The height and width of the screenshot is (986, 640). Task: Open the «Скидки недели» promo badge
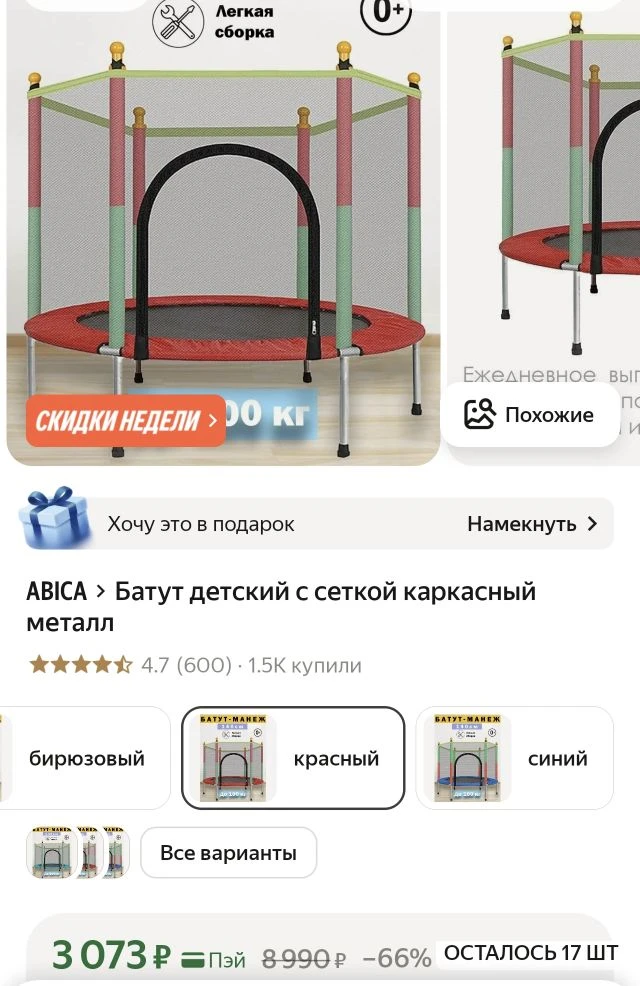[126, 420]
